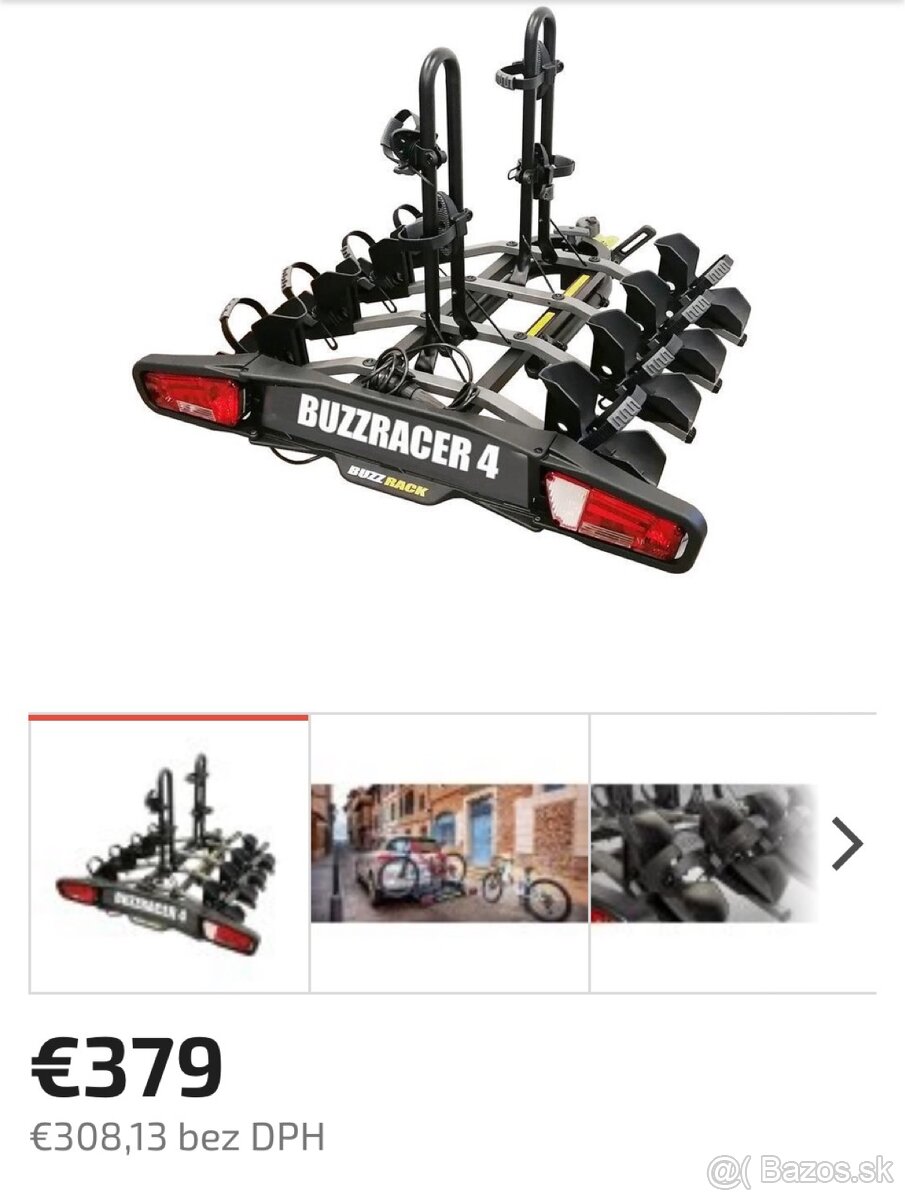Viewport: 905px width, 1200px height.
Task: Show the next gallery thumbnails with the arrow
Action: [x=847, y=845]
